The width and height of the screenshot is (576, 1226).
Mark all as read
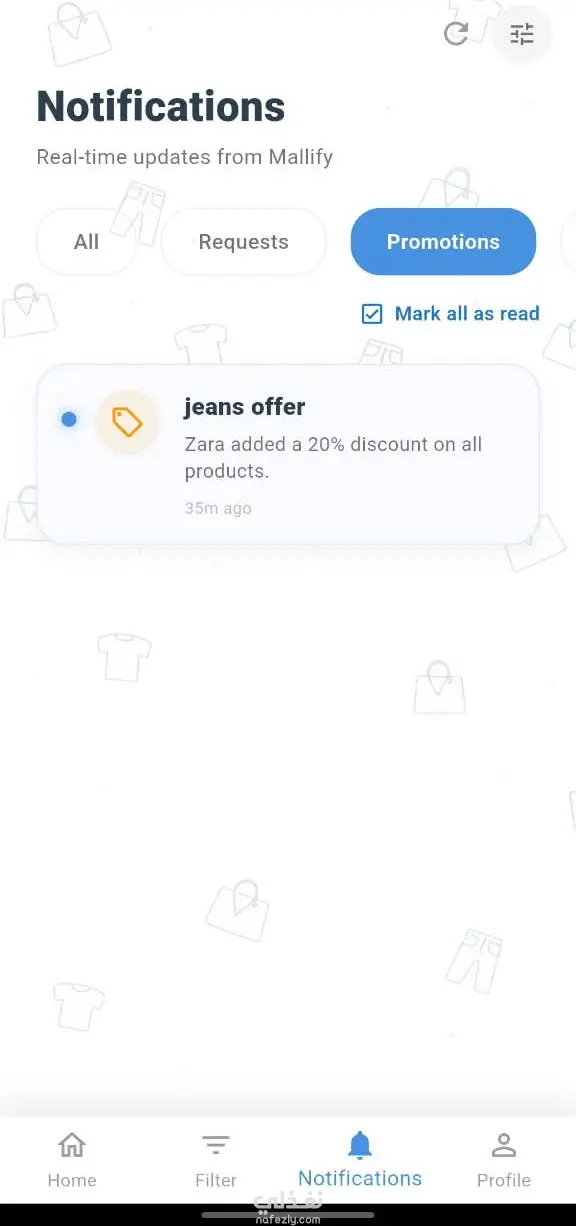[450, 314]
